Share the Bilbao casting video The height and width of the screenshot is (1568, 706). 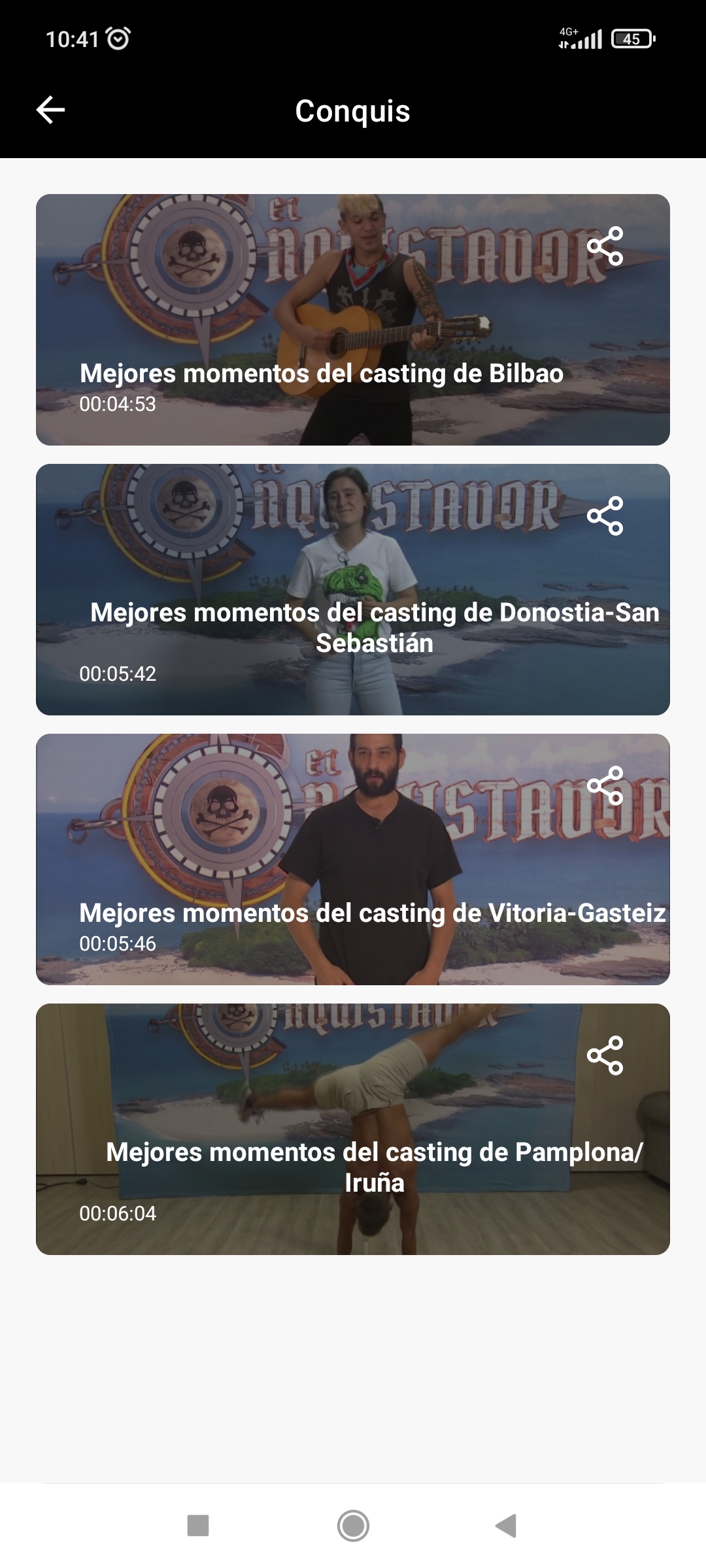[605, 246]
